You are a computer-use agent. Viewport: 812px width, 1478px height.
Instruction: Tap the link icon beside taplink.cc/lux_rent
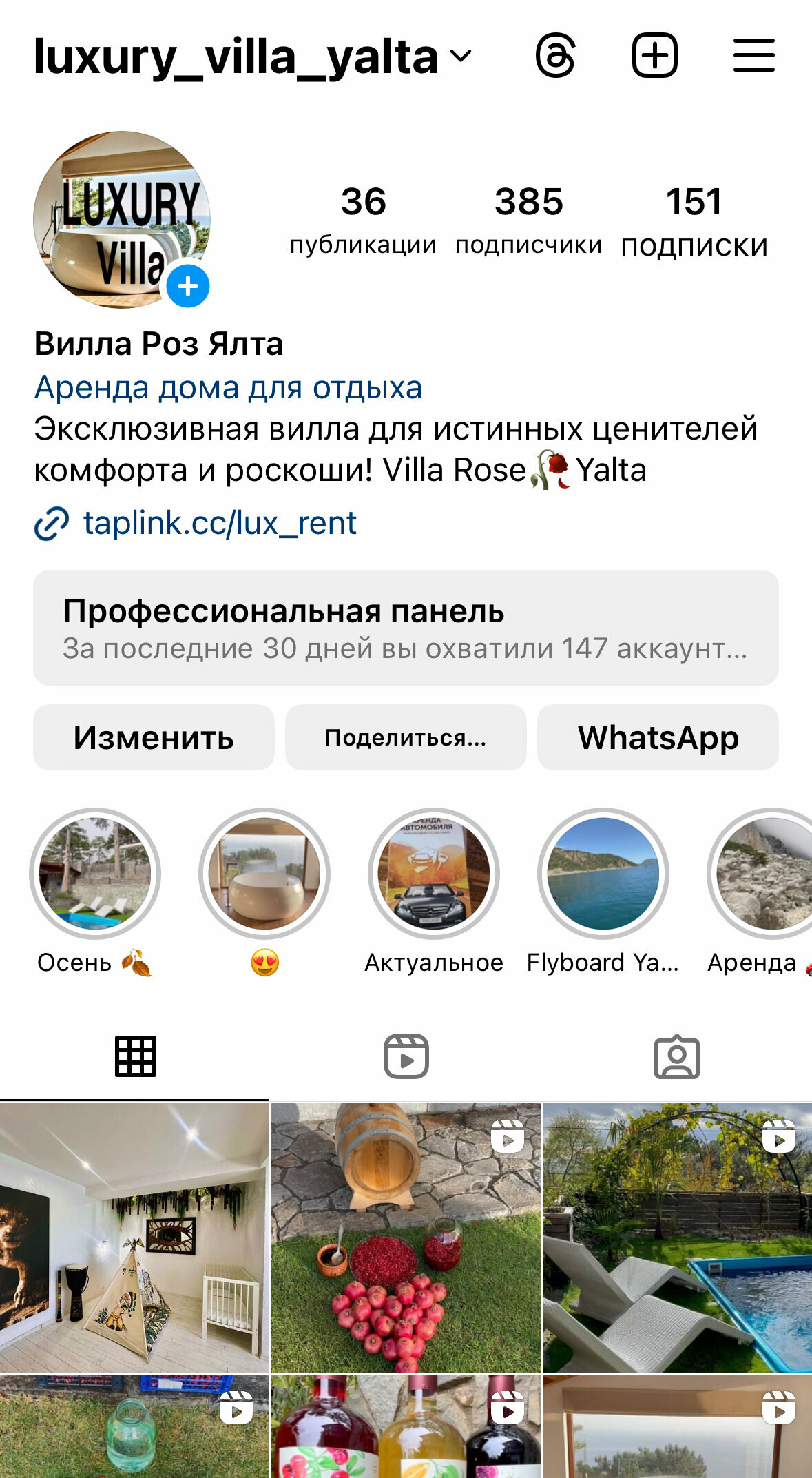point(50,524)
